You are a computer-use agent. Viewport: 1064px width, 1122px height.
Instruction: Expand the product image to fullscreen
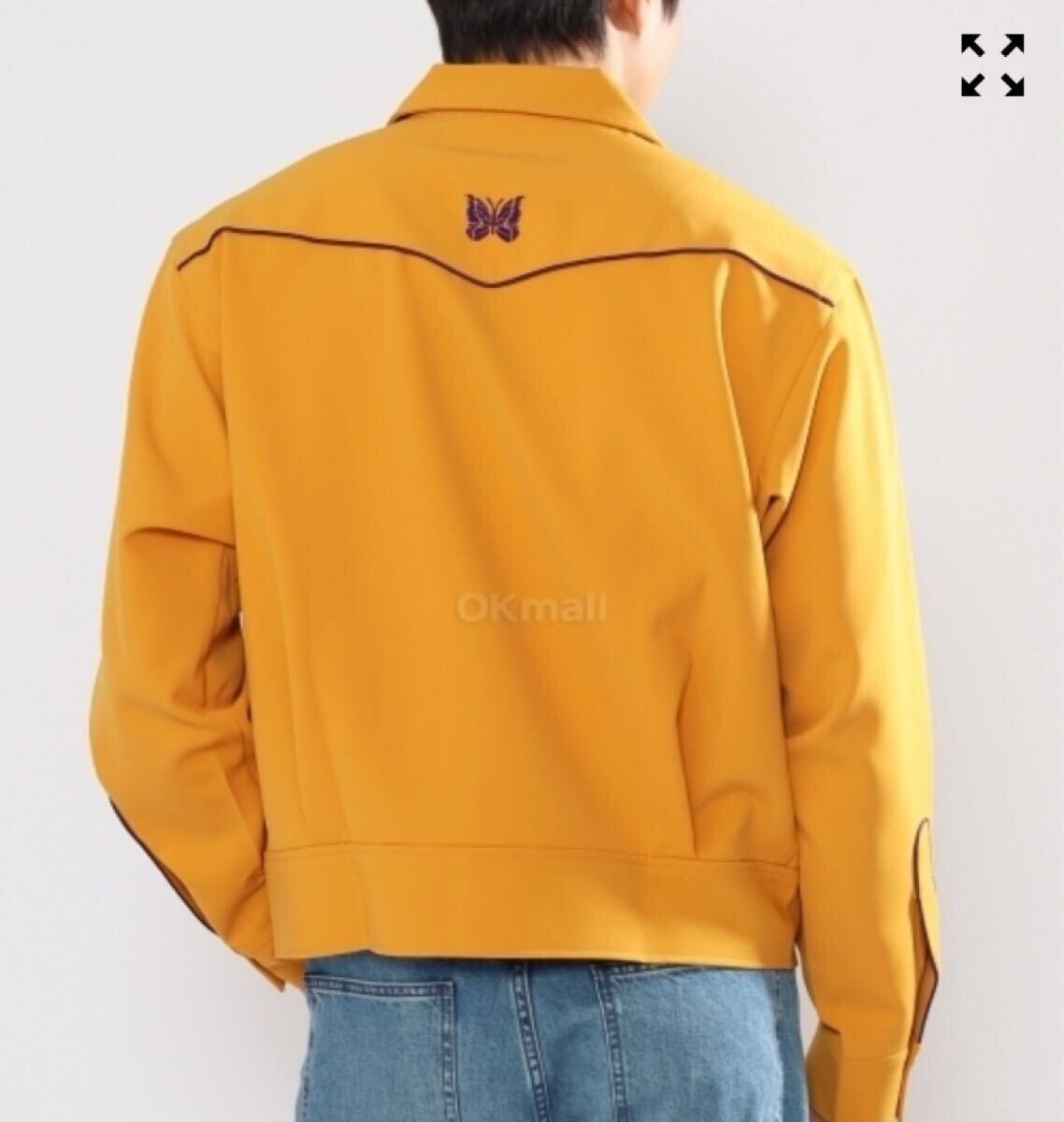(x=992, y=65)
